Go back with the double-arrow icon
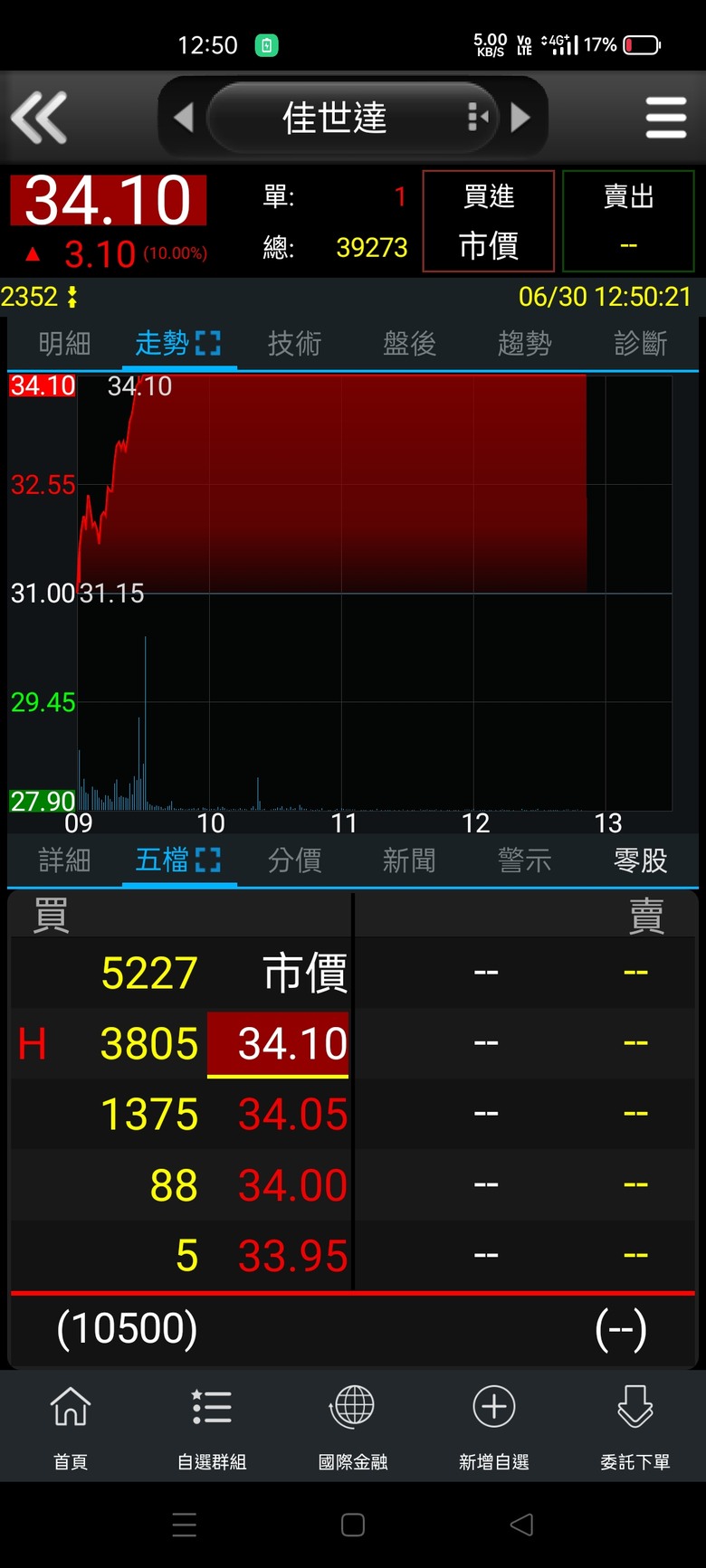Image resolution: width=706 pixels, height=1568 pixels. coord(39,118)
